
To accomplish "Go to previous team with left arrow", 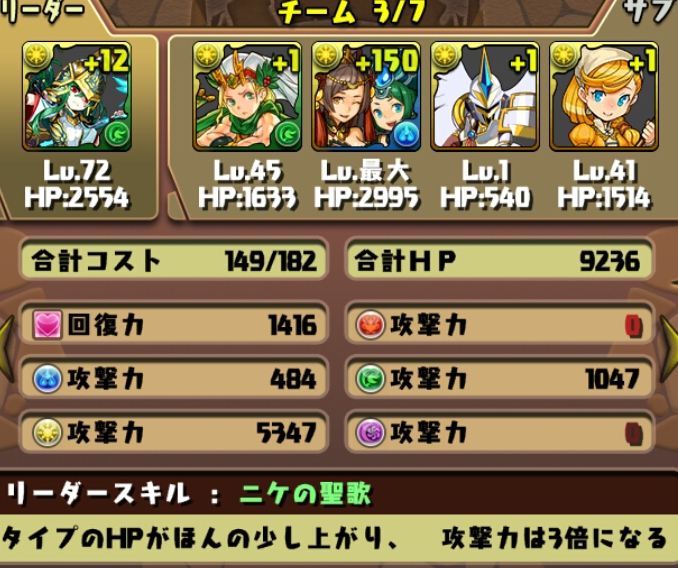I will point(6,348).
